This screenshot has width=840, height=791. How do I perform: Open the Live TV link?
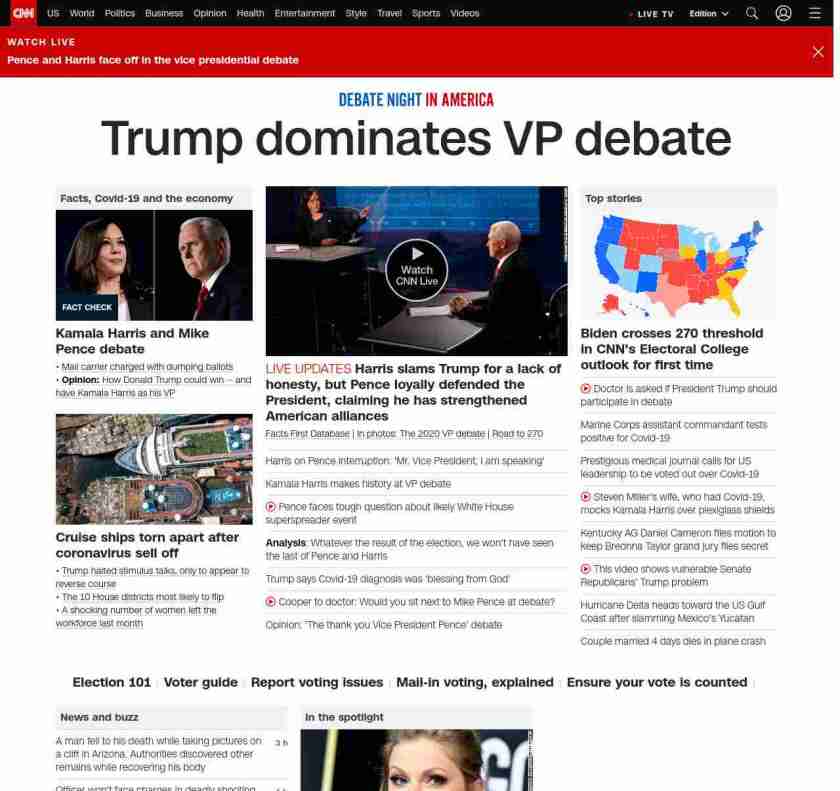[654, 14]
